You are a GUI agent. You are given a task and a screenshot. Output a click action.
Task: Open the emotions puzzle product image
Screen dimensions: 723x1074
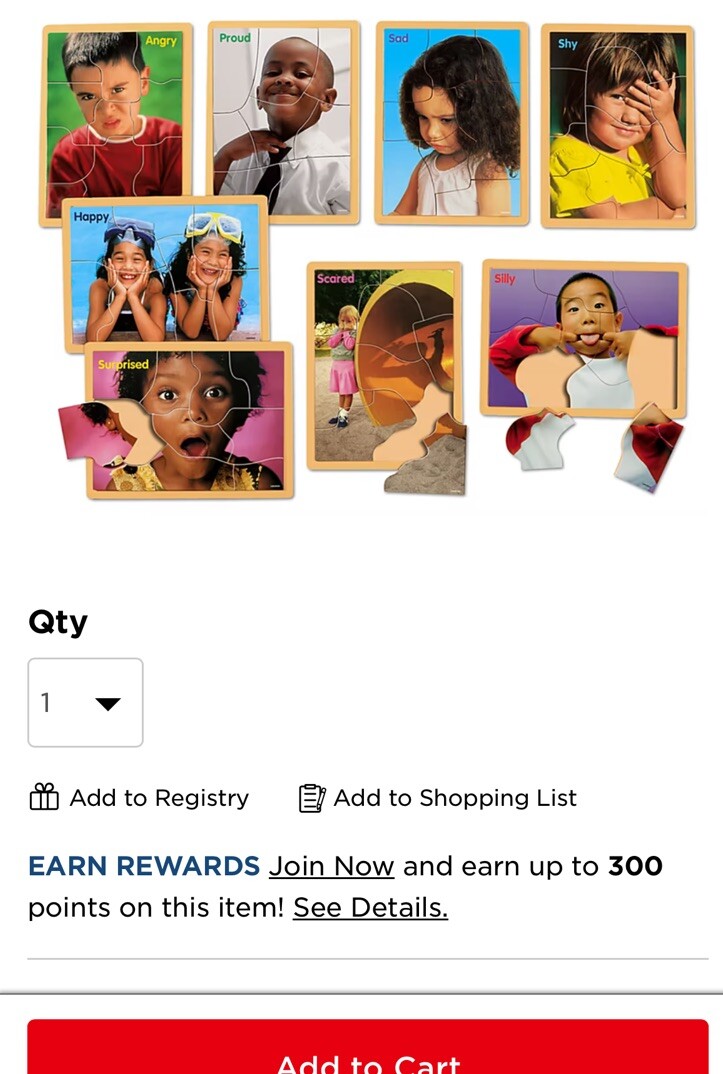click(367, 260)
